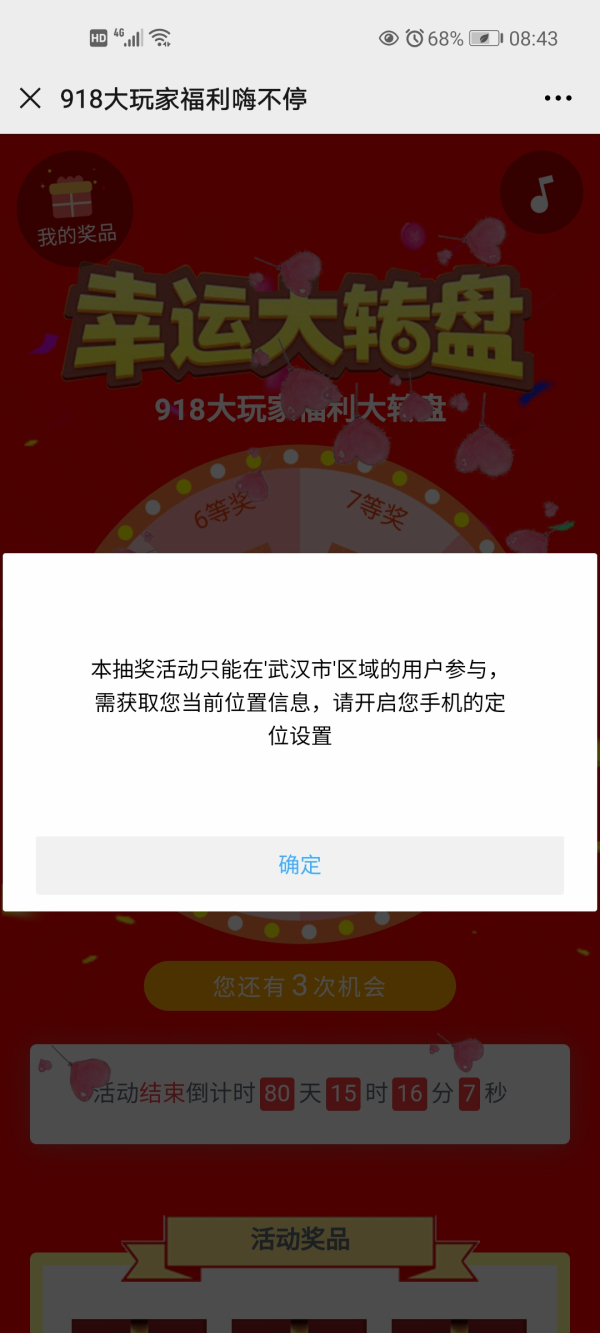Toggle the background music icon
600x1333 pixels.
click(541, 194)
